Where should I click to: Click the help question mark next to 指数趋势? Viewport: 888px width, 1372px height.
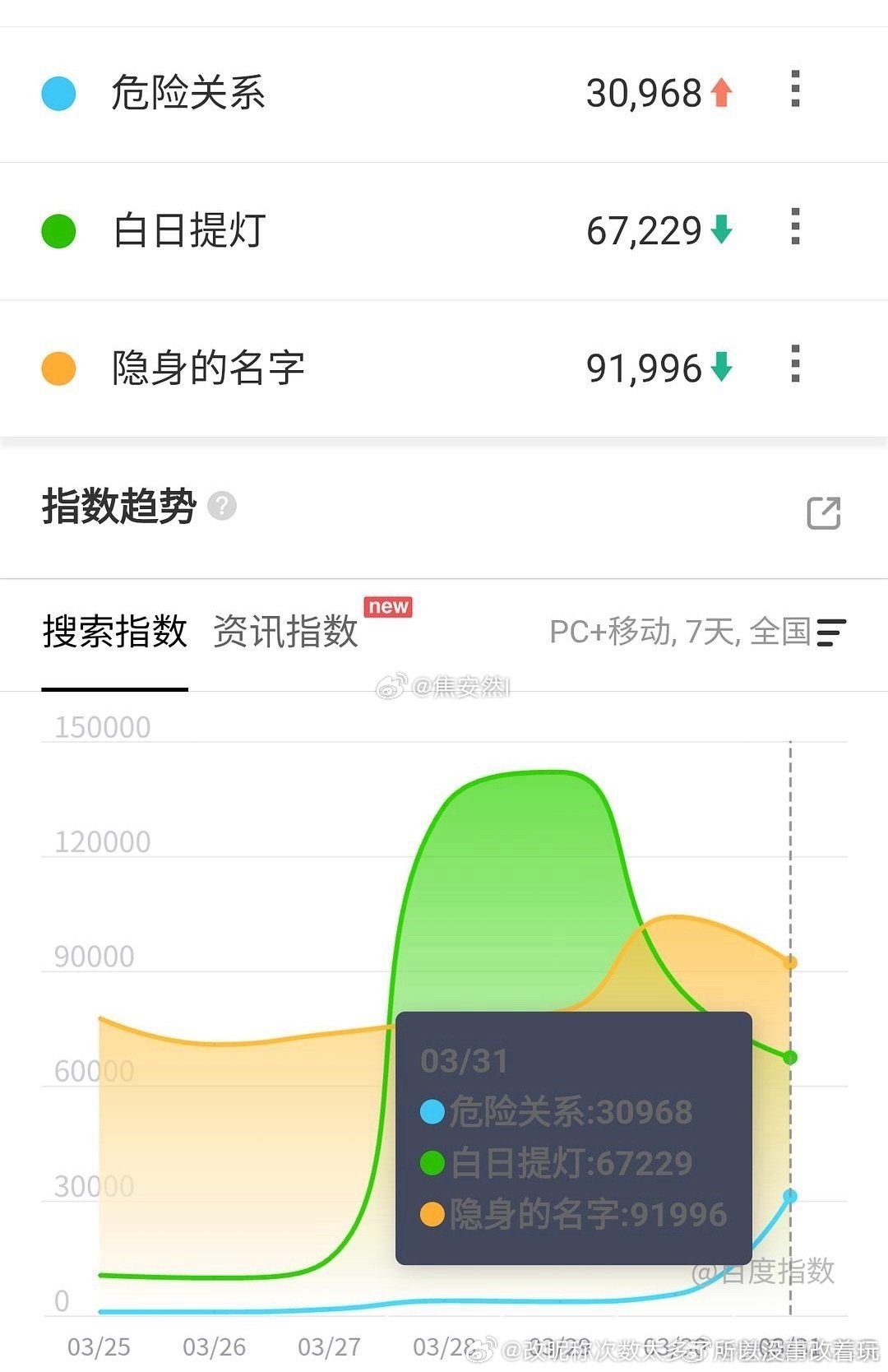(223, 507)
